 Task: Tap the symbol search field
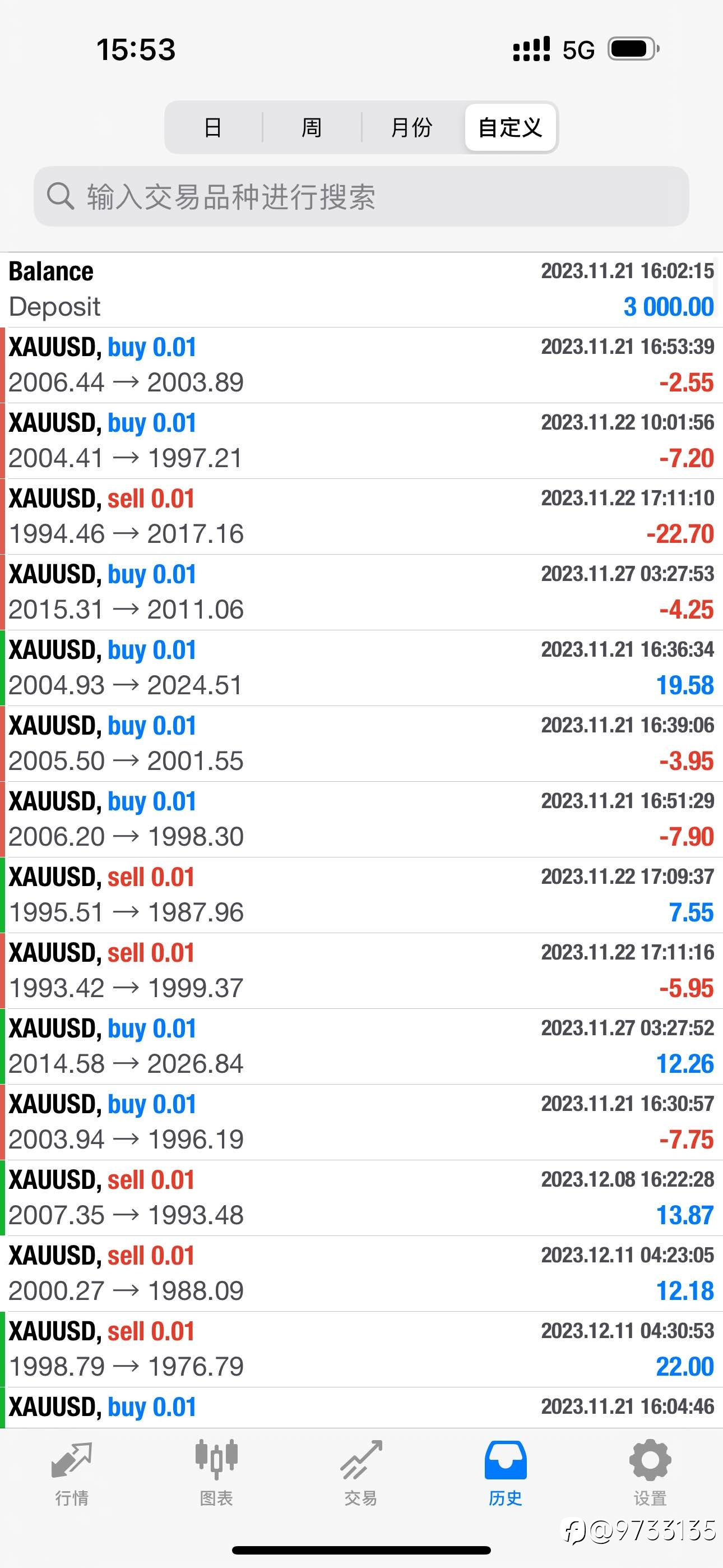point(361,197)
